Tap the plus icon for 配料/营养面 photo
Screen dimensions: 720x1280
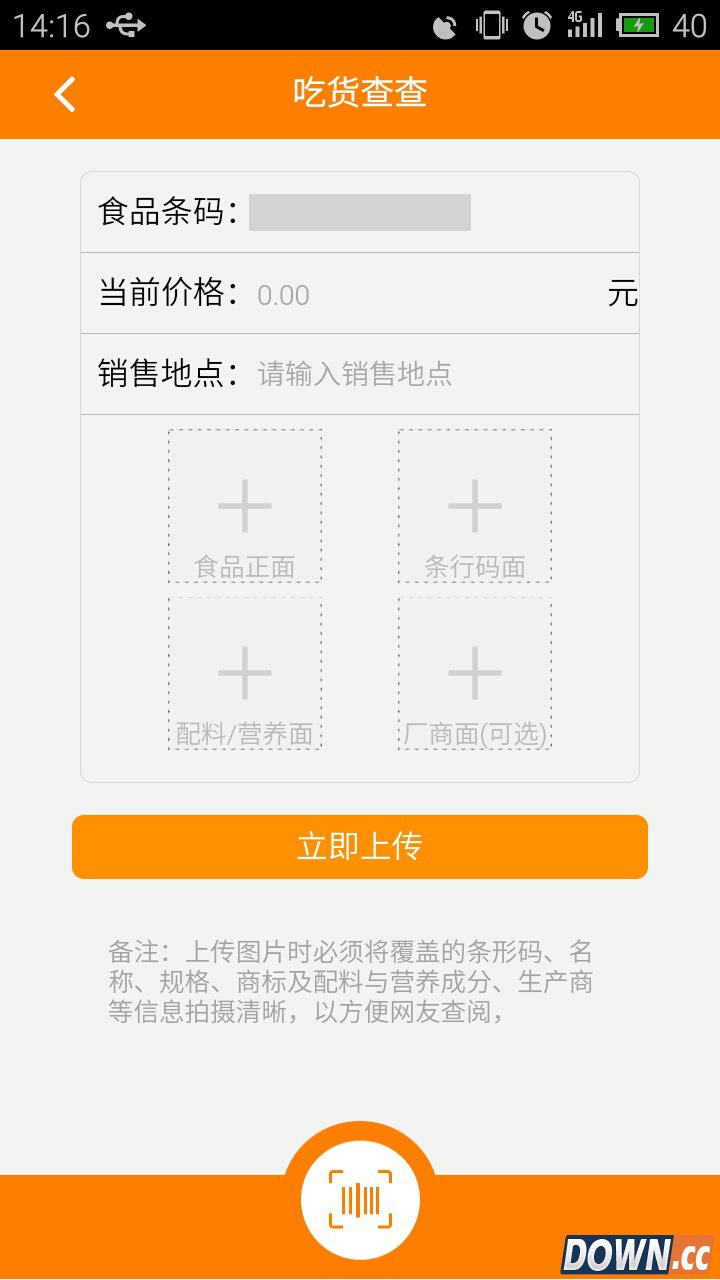click(x=243, y=671)
